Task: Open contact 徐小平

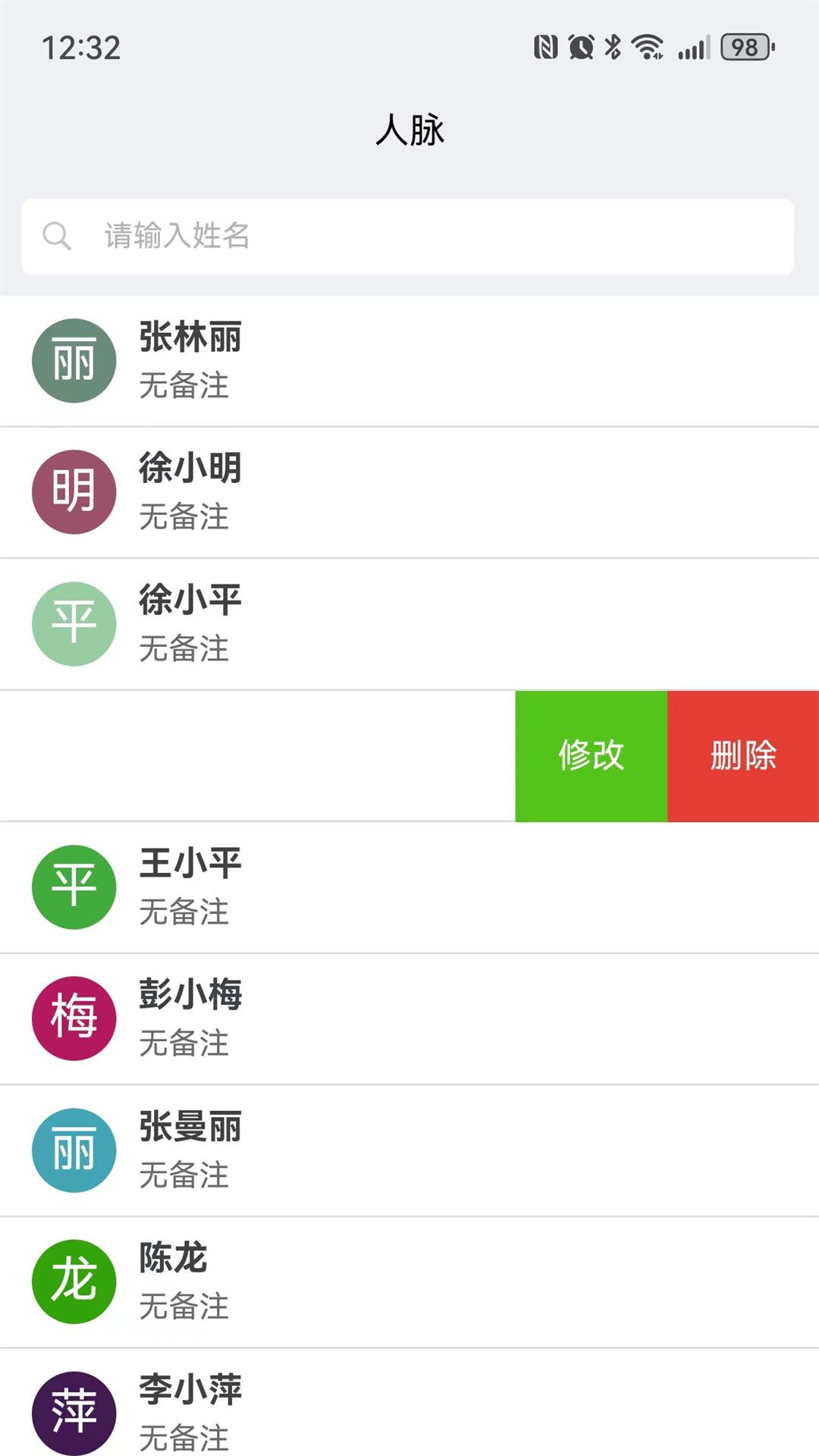Action: click(x=409, y=624)
